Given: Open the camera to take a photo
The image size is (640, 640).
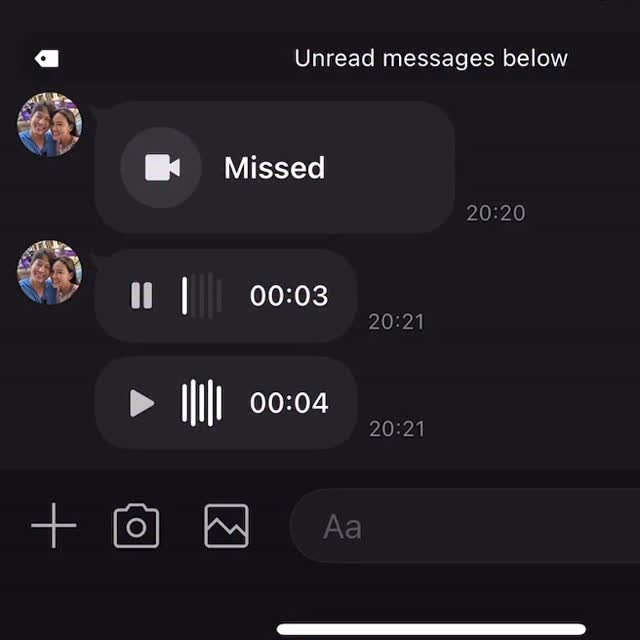Looking at the screenshot, I should pos(136,525).
